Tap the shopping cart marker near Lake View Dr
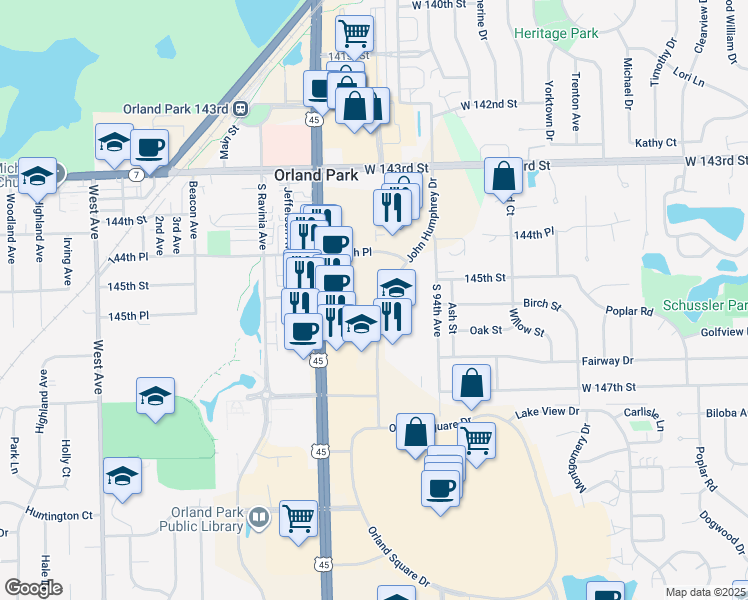This screenshot has height=600, width=748. 477,441
